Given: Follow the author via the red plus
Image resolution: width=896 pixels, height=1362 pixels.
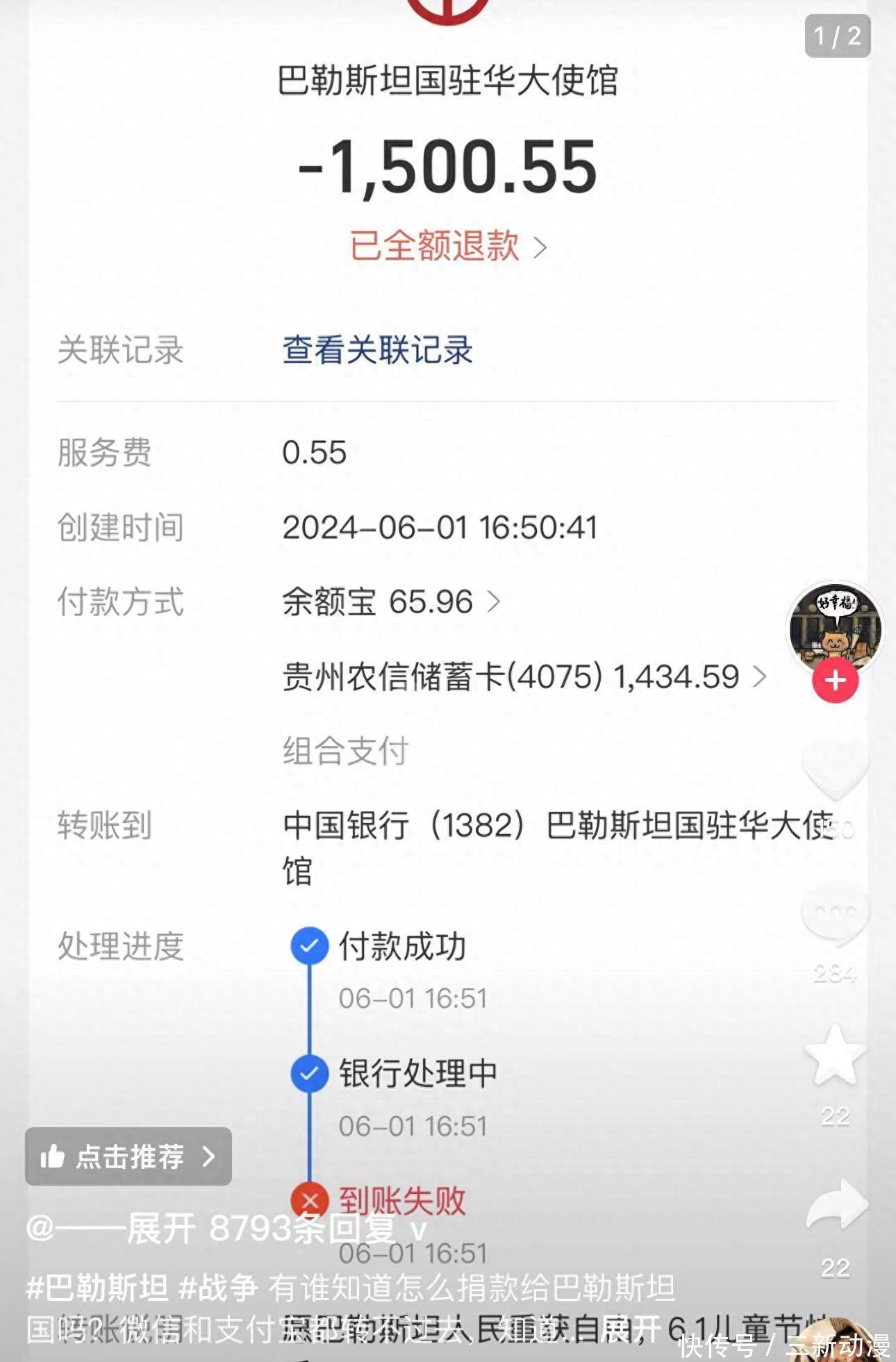Looking at the screenshot, I should (835, 681).
